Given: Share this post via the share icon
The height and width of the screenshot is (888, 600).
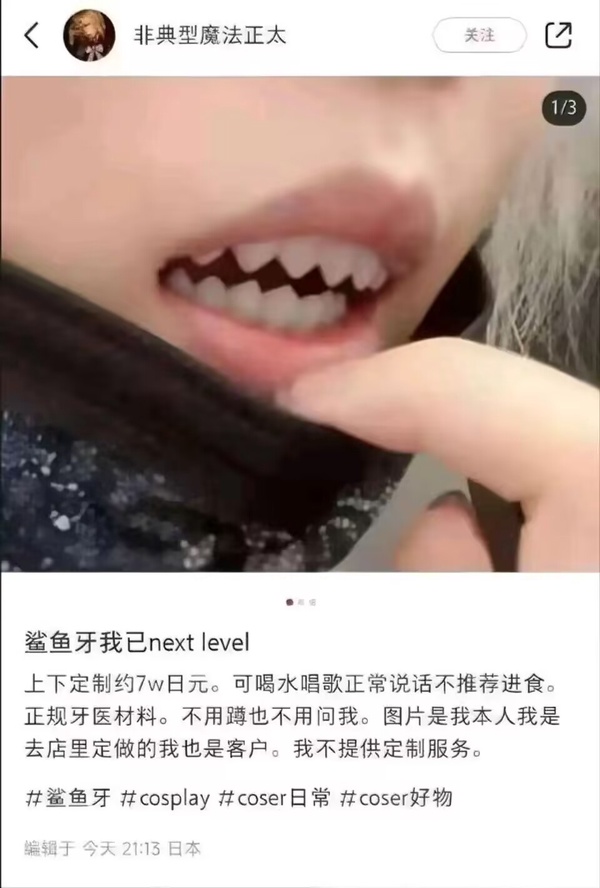Looking at the screenshot, I should (558, 35).
